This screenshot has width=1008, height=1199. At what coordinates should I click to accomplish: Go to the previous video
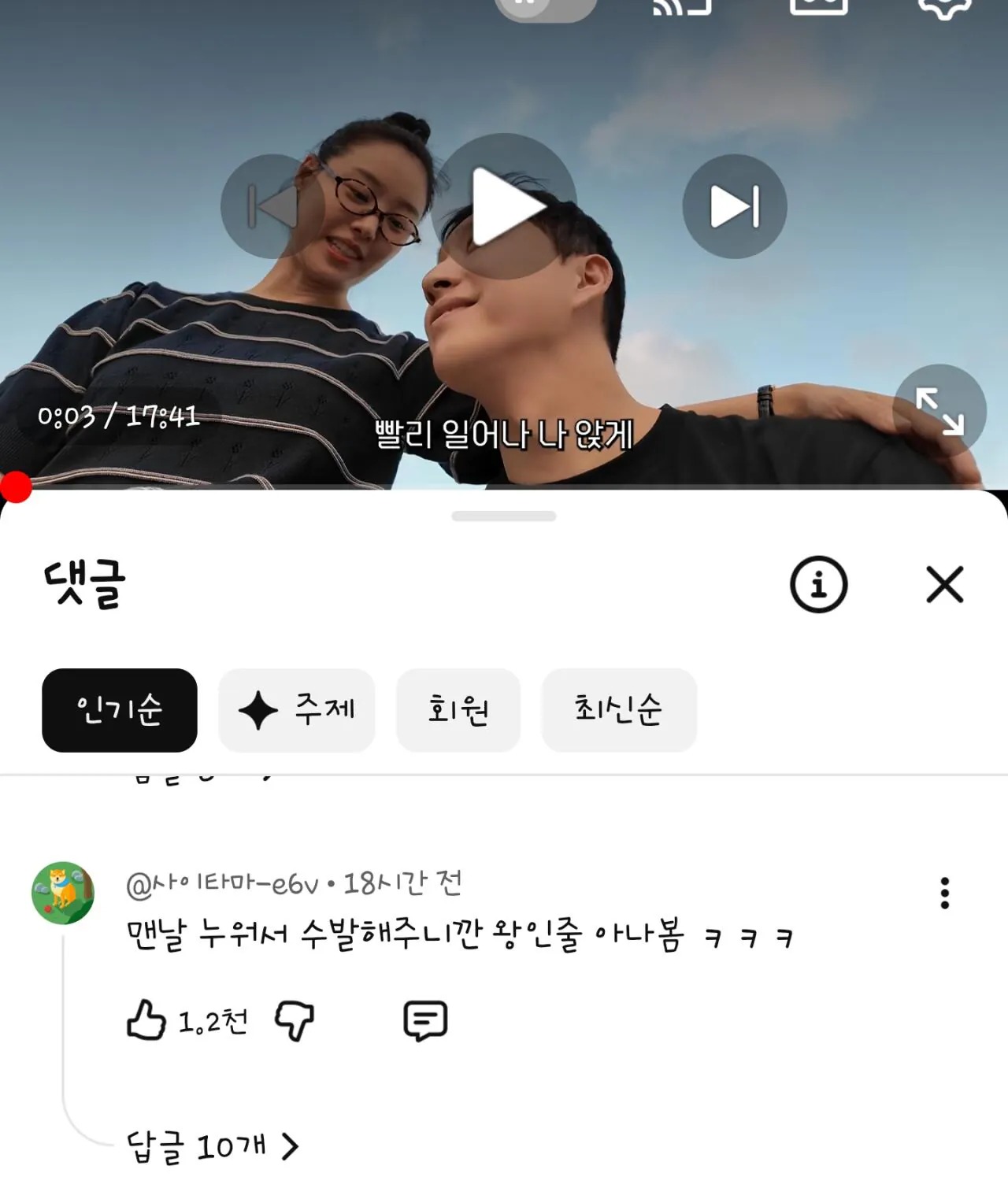point(273,206)
